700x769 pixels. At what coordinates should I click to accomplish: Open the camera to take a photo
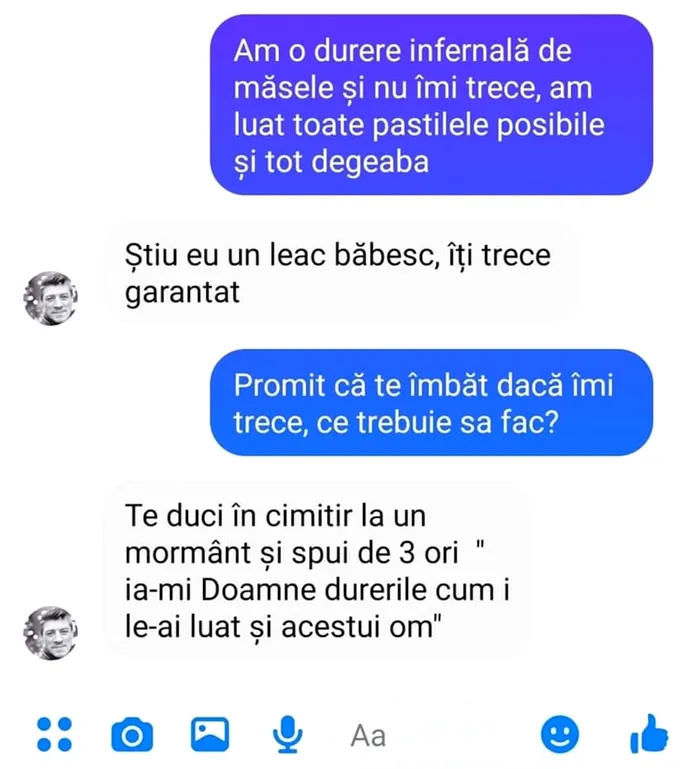(132, 735)
